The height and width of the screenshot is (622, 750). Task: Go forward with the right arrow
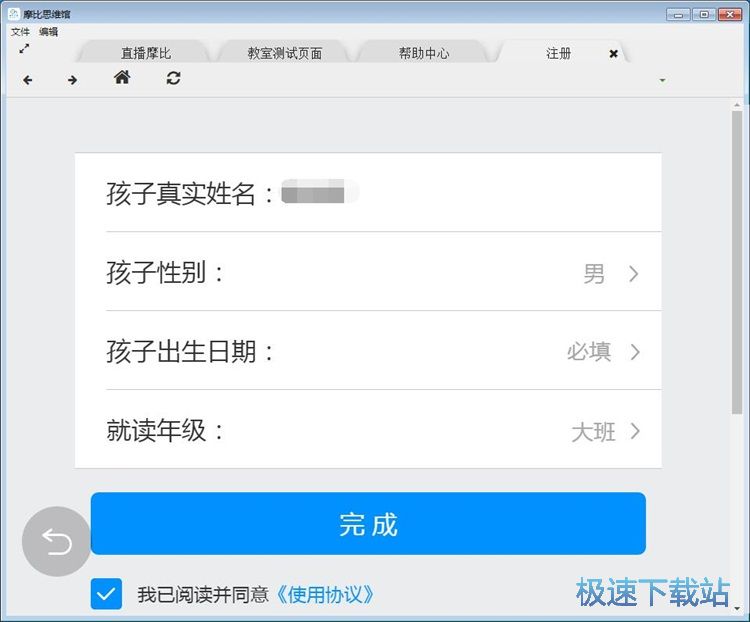(72, 80)
